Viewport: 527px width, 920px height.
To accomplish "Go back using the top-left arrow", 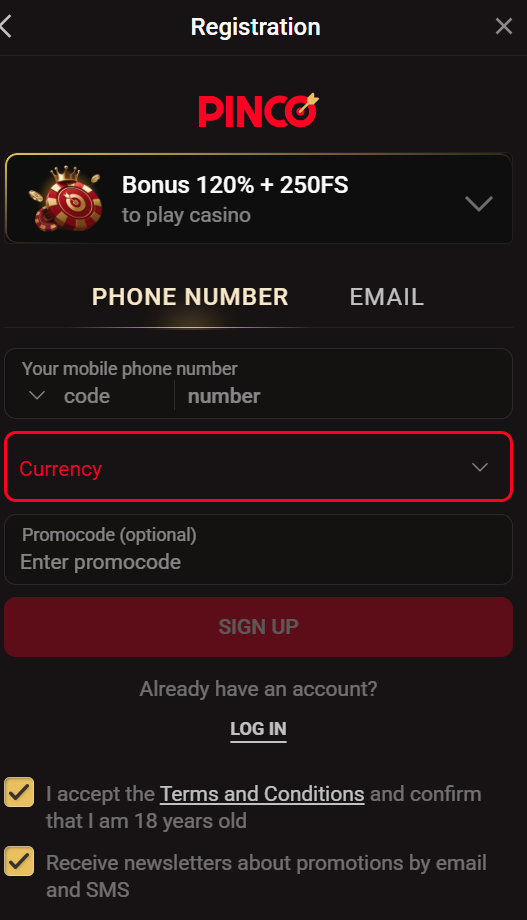I will (6, 26).
